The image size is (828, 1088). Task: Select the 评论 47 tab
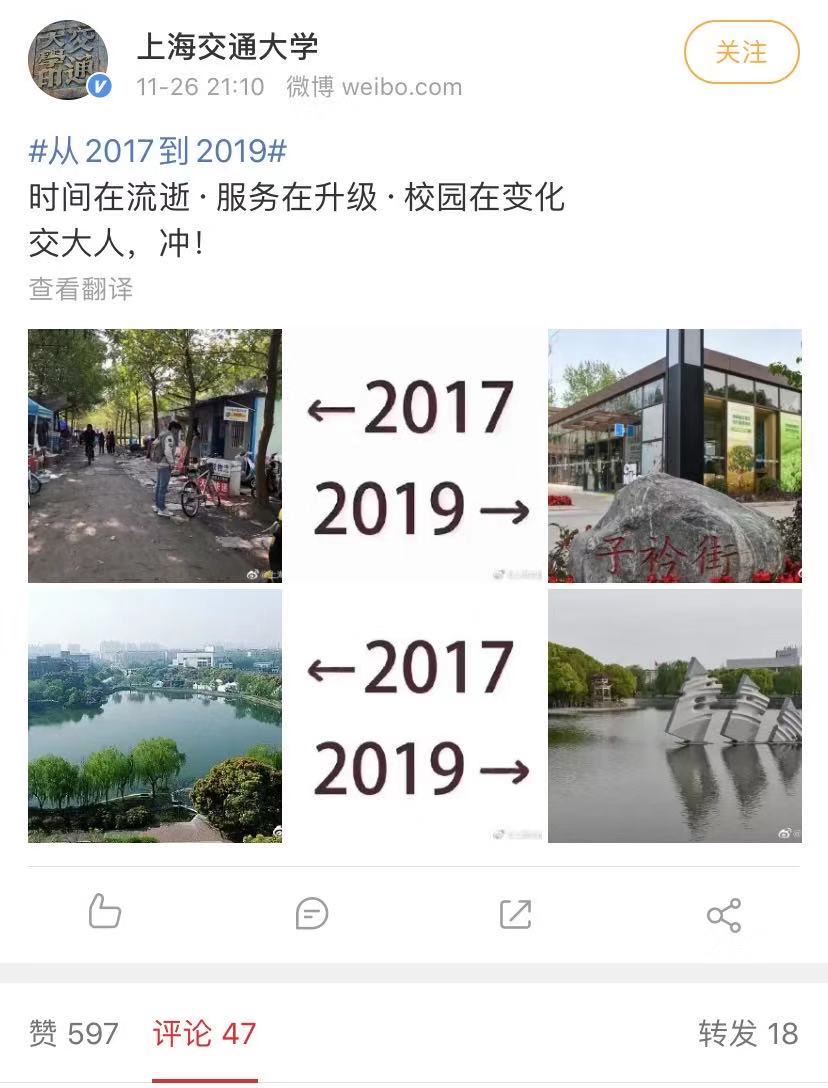pos(205,1034)
